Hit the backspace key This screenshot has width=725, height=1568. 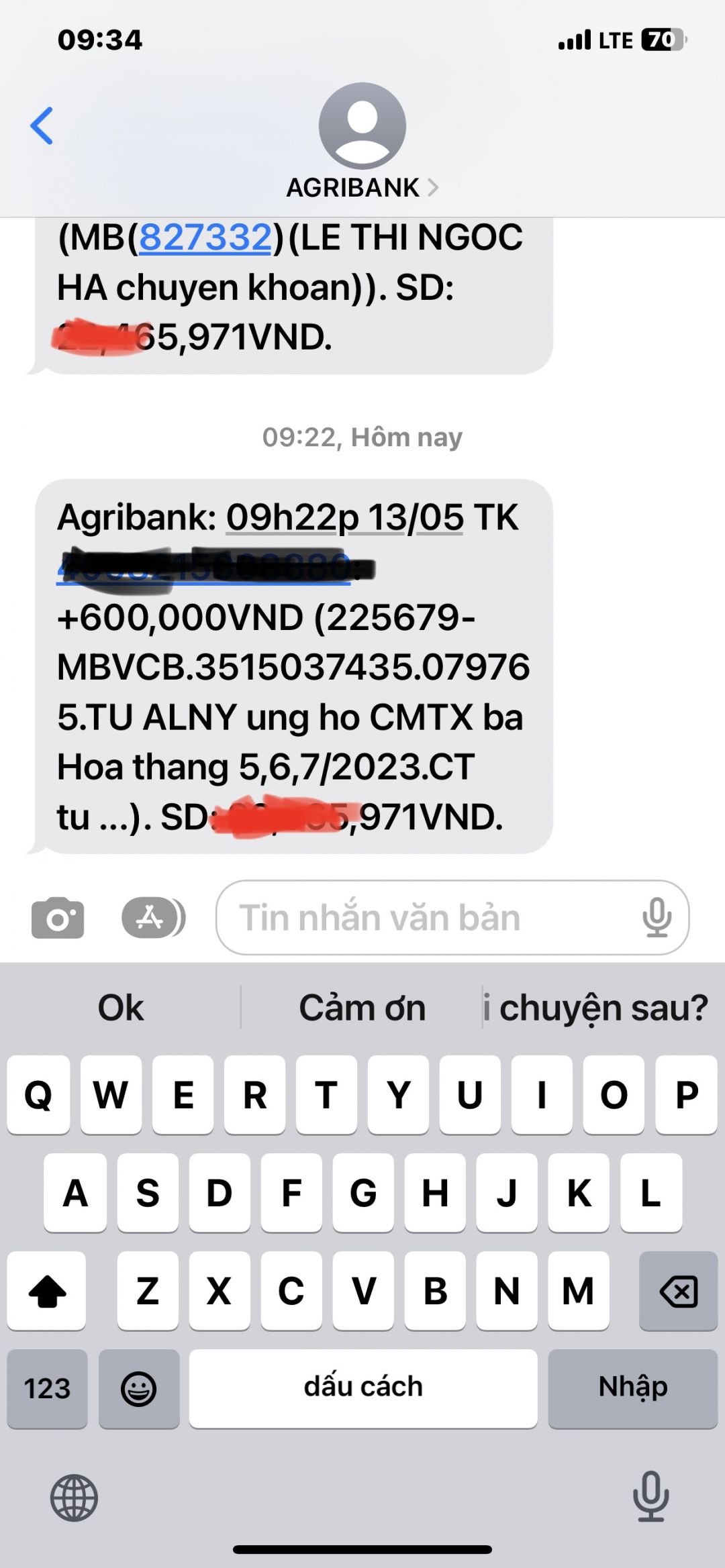[x=678, y=1291]
